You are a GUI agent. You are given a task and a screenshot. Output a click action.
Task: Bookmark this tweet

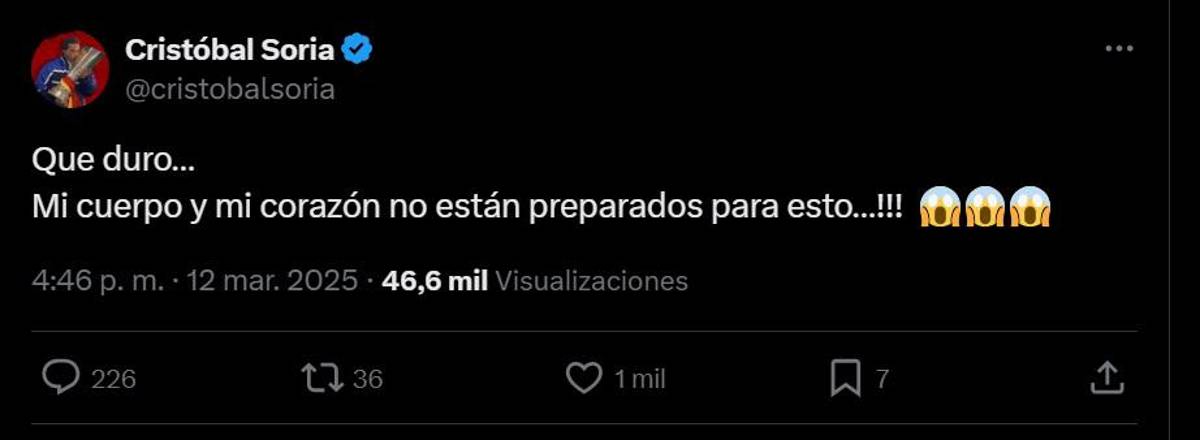[845, 378]
